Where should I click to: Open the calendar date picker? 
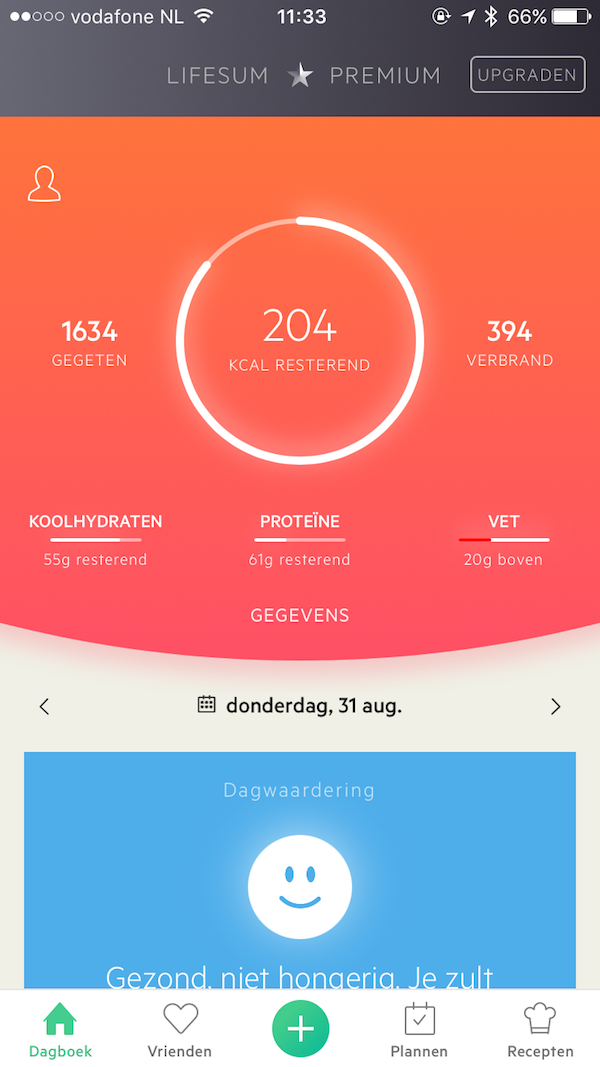pos(300,706)
